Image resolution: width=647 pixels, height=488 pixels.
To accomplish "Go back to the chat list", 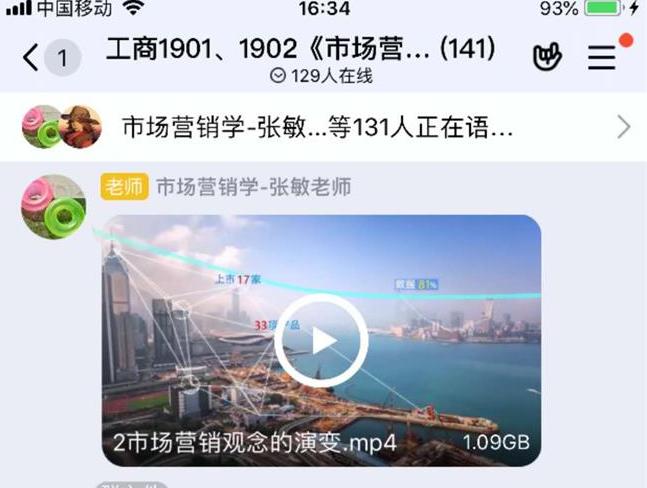I will pos(32,58).
